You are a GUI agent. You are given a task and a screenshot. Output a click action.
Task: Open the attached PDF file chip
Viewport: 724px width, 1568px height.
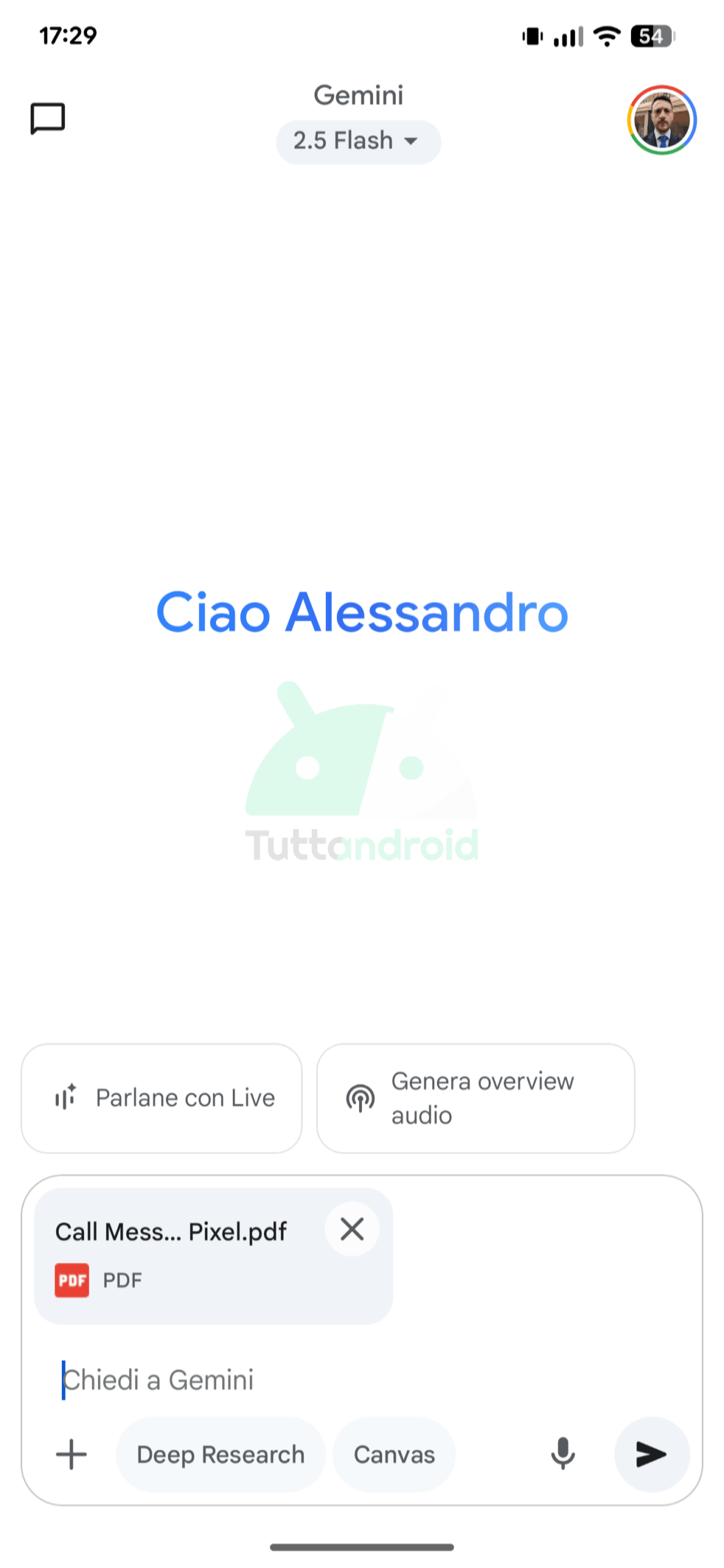tap(184, 1256)
